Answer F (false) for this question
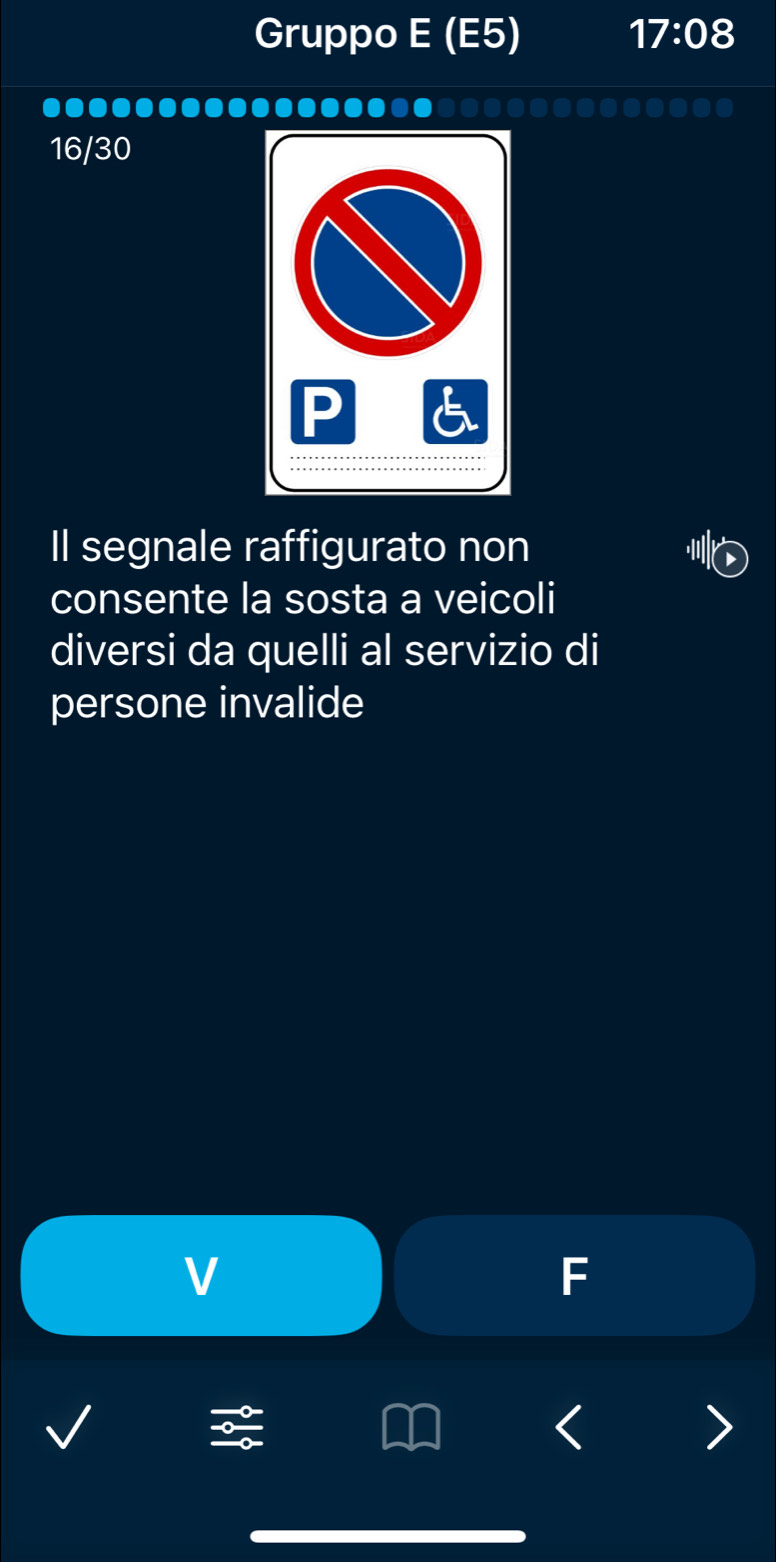 tap(574, 1275)
